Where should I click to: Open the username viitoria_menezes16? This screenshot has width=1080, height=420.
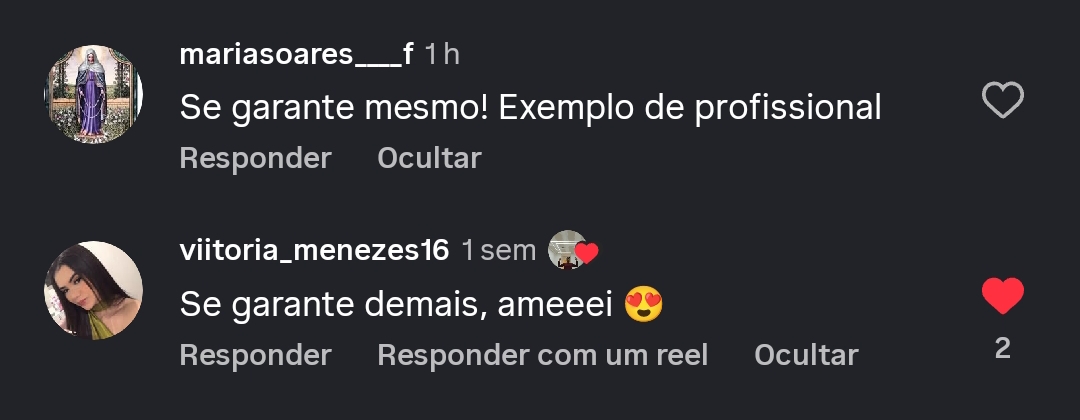click(x=314, y=251)
